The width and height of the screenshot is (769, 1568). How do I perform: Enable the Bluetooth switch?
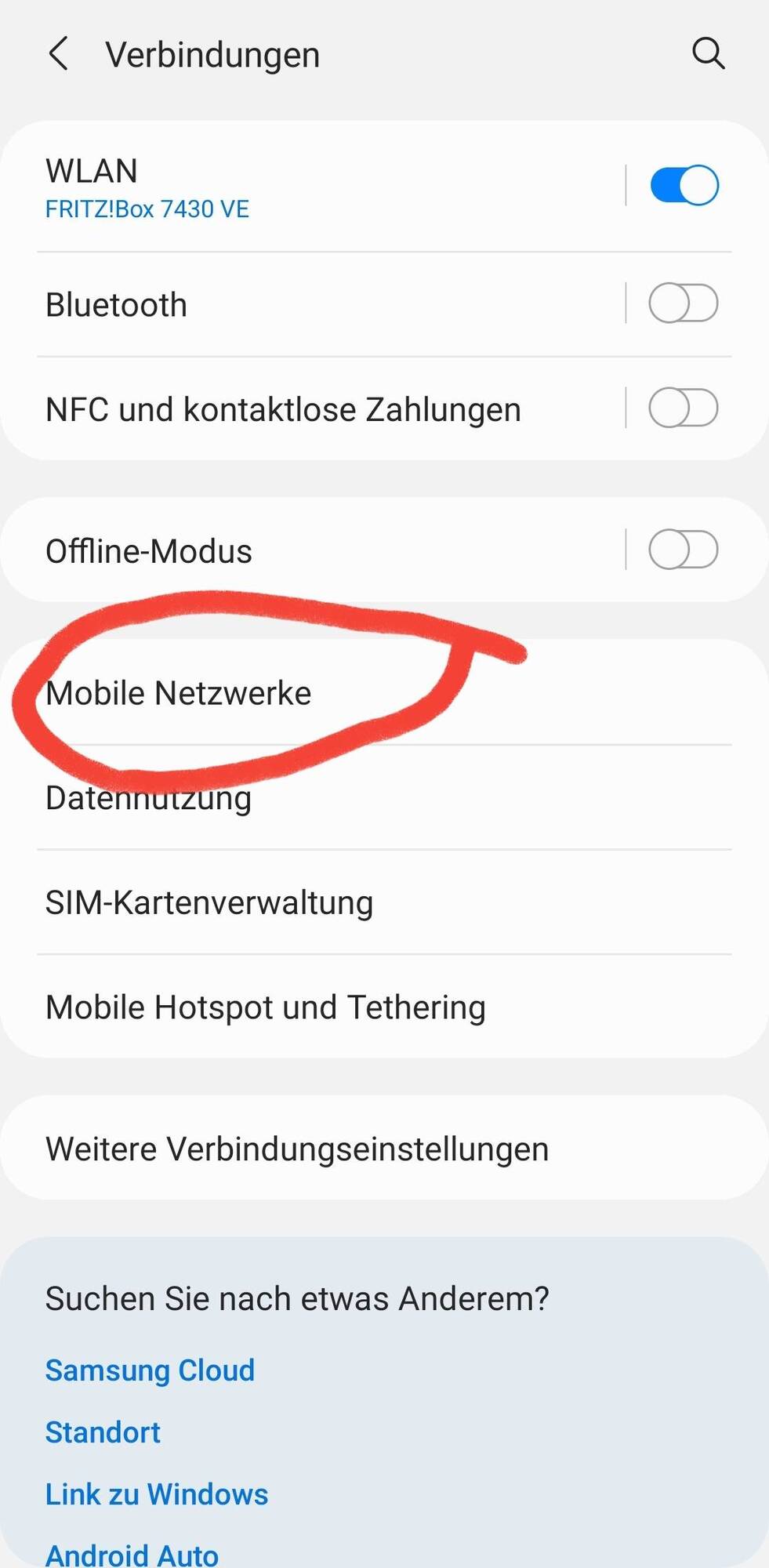coord(684,303)
